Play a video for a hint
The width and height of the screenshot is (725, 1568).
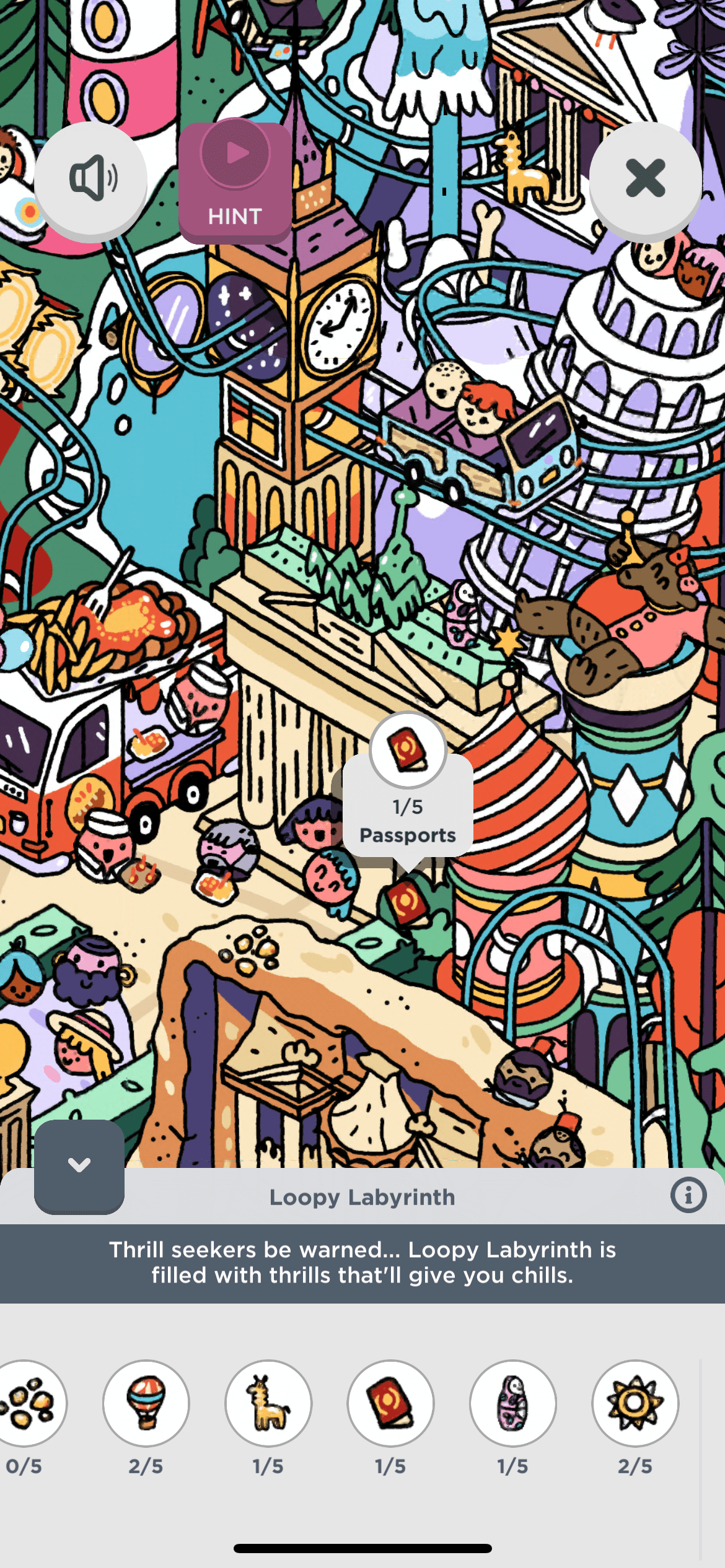click(x=235, y=181)
